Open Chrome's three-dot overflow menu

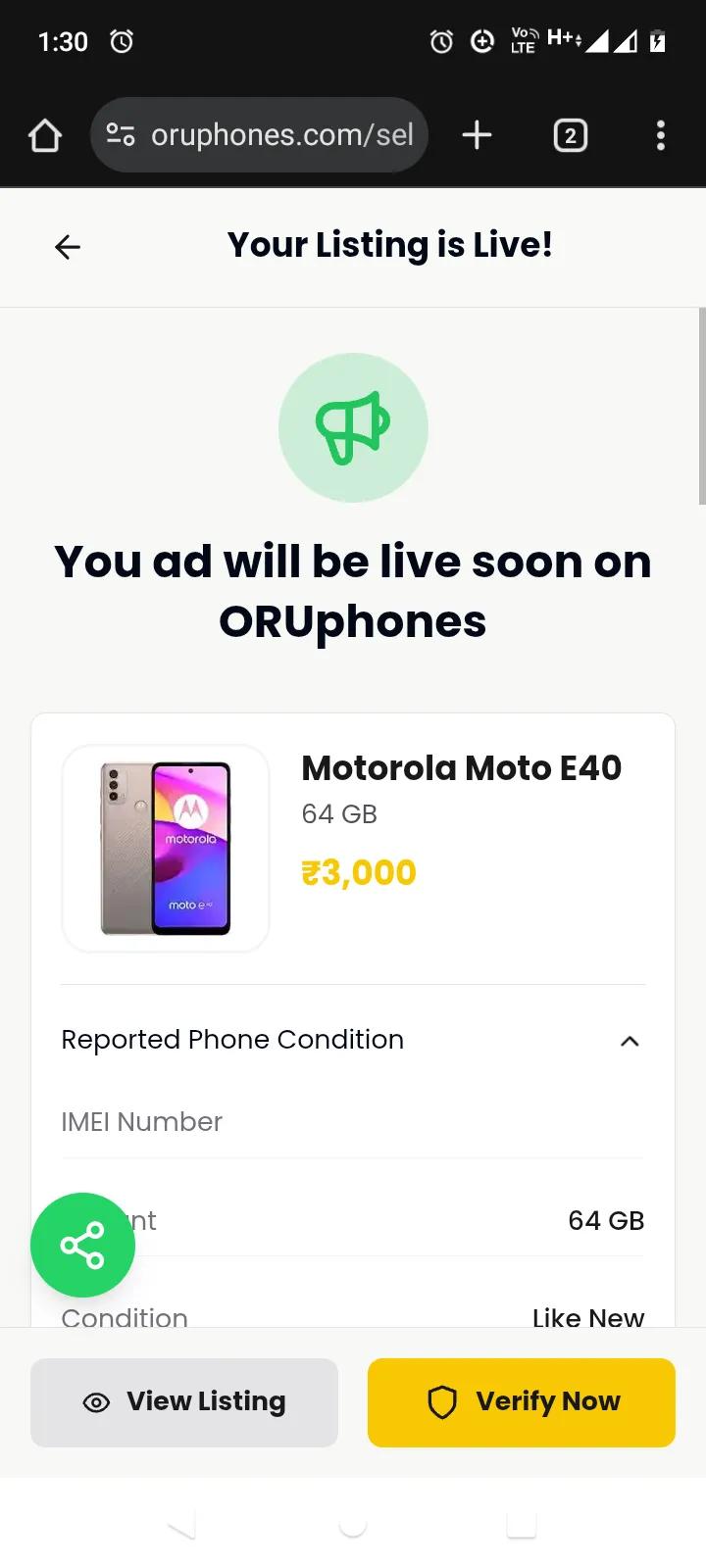(x=661, y=135)
